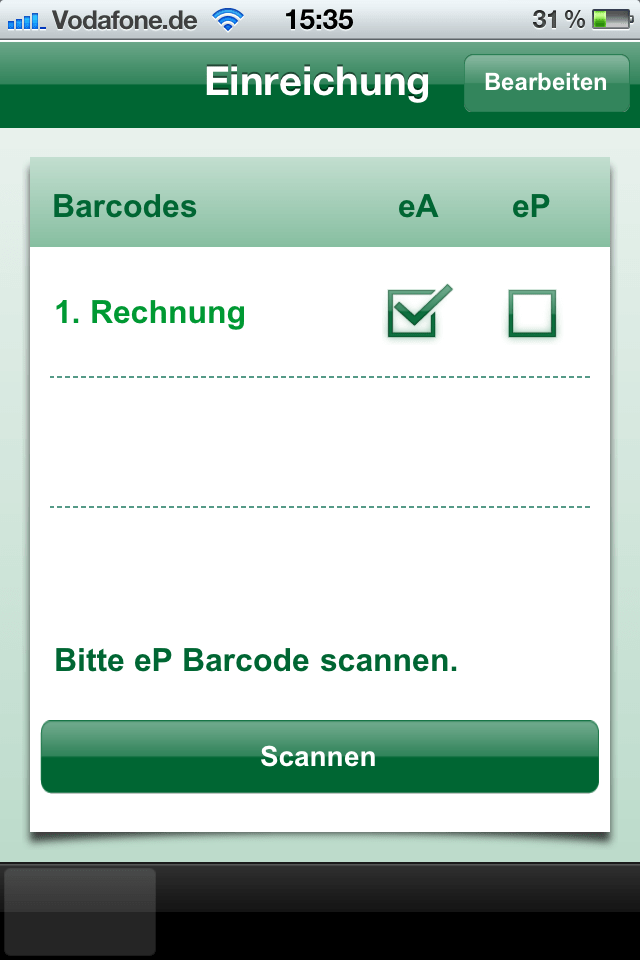Uncheck the eA checkbox for 1. Rechnung

click(x=413, y=314)
